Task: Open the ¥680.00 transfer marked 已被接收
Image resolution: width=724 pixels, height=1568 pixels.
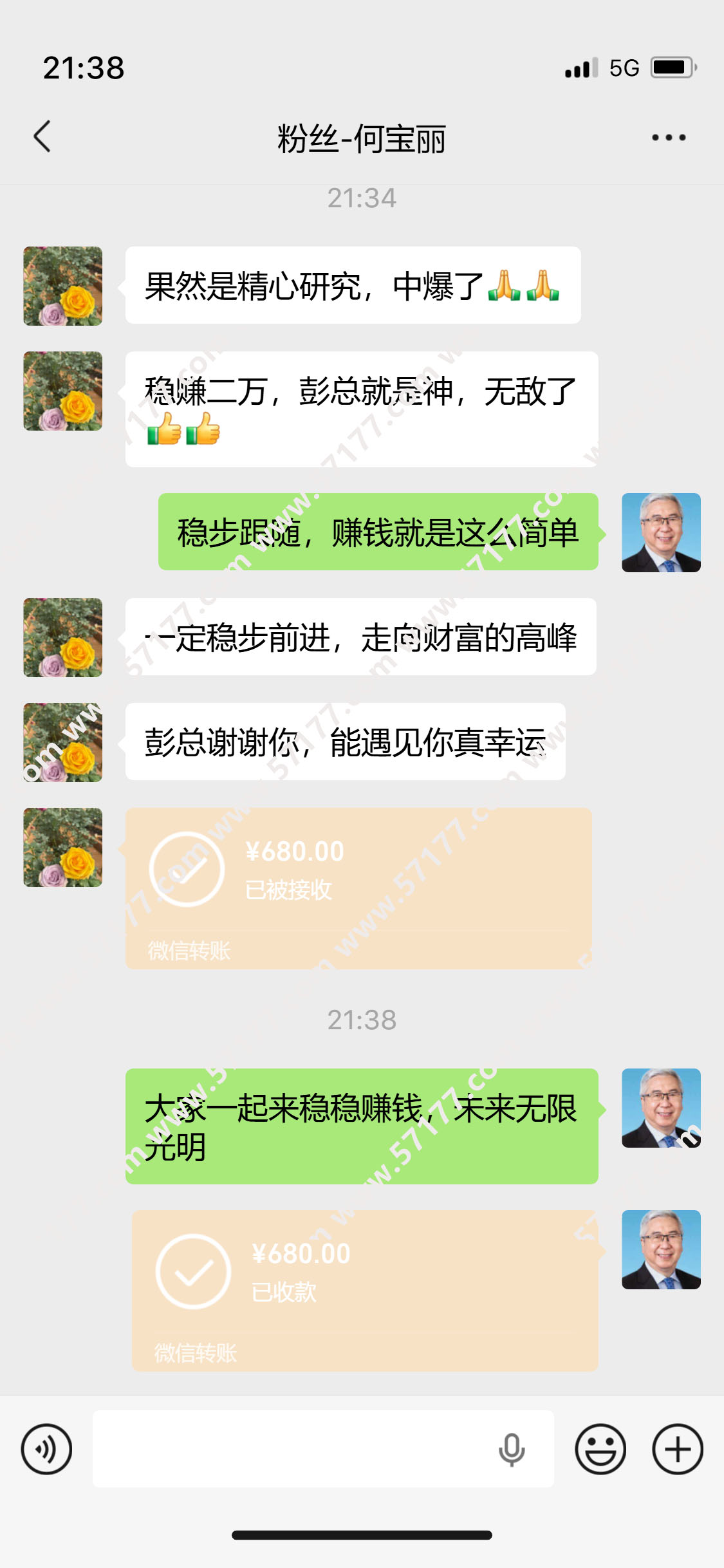Action: pos(358,888)
